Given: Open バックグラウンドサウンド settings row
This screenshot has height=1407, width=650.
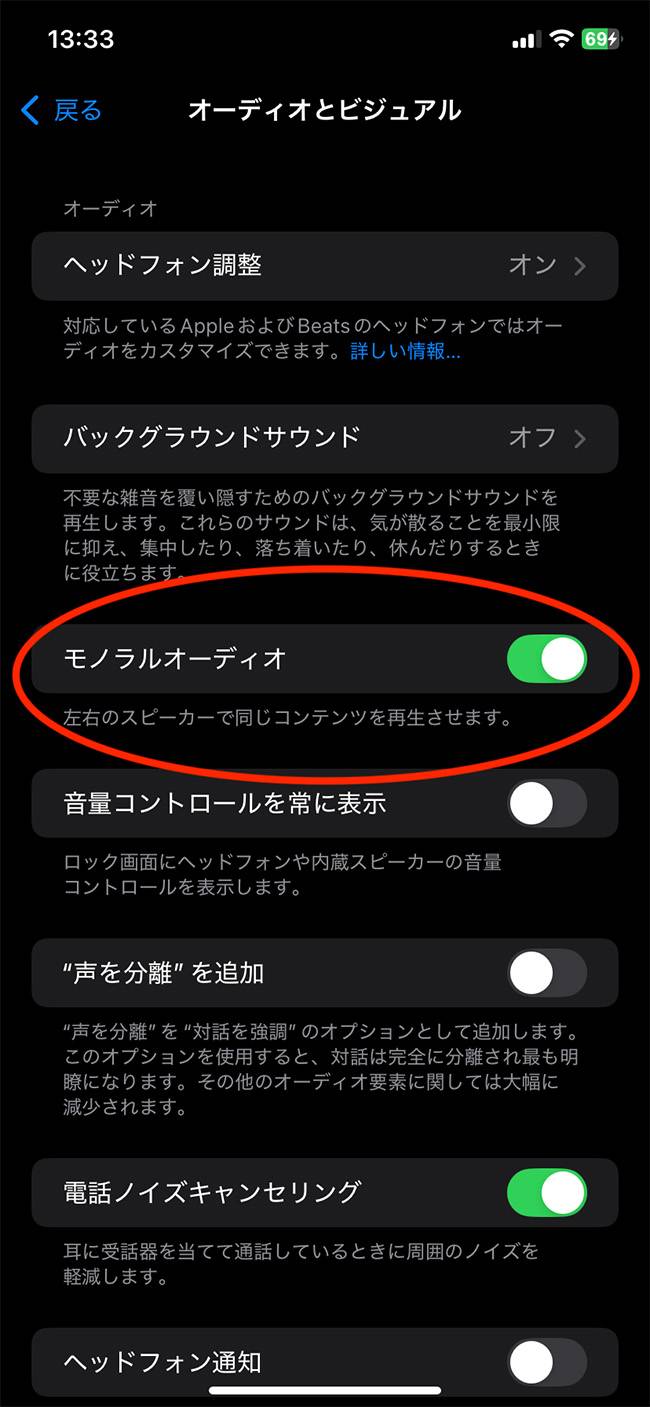Looking at the screenshot, I should click(324, 438).
